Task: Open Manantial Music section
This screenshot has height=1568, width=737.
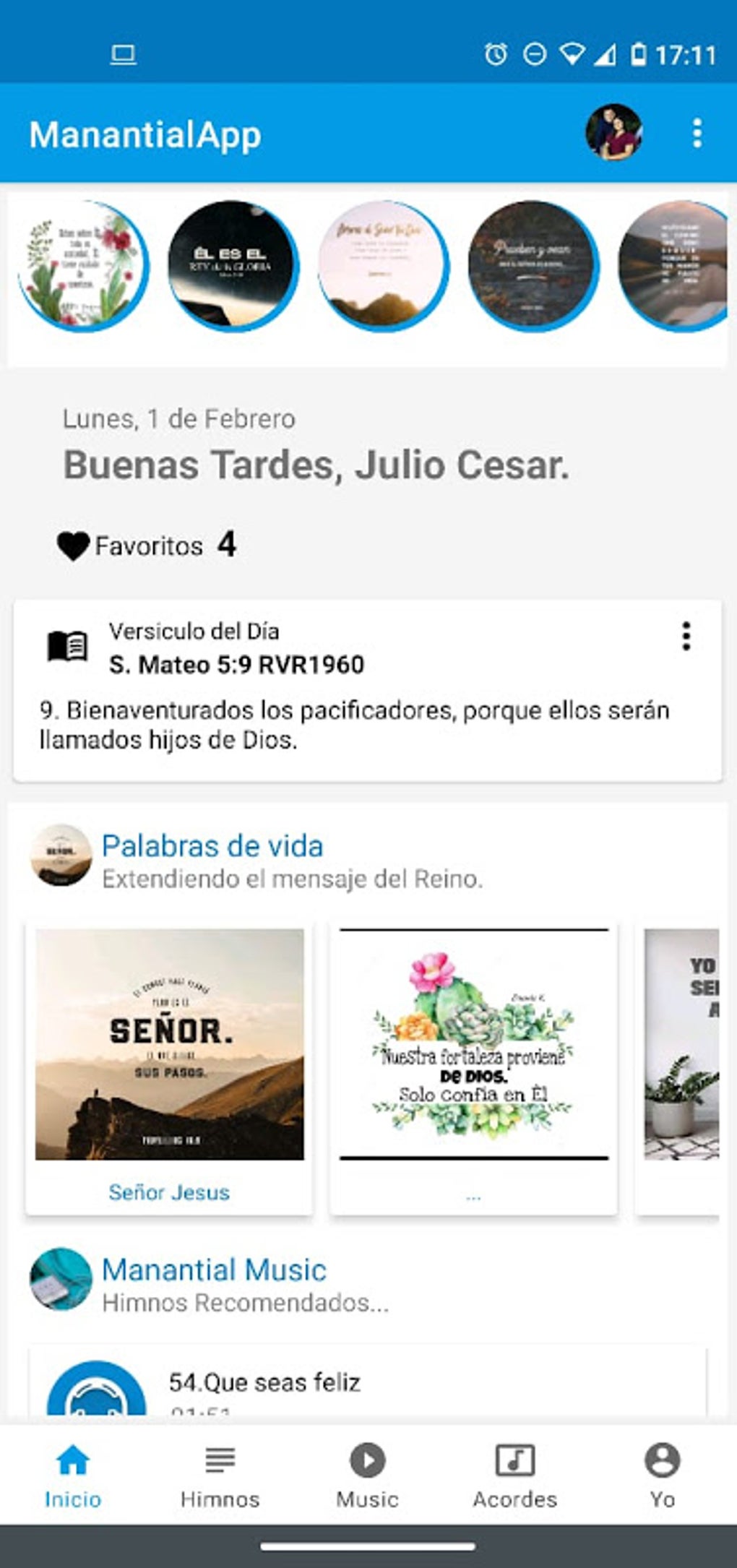Action: [214, 1270]
